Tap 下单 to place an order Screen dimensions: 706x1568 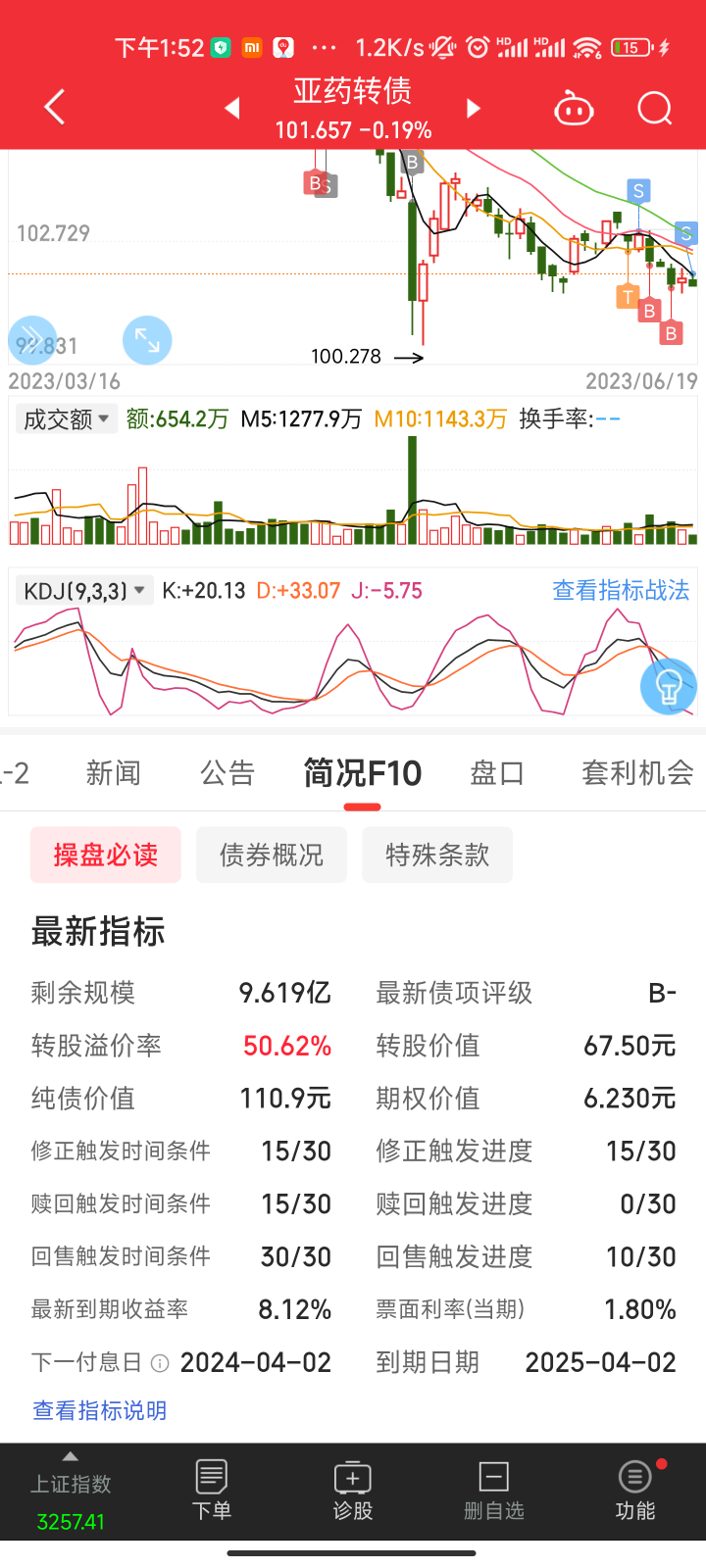click(212, 1490)
